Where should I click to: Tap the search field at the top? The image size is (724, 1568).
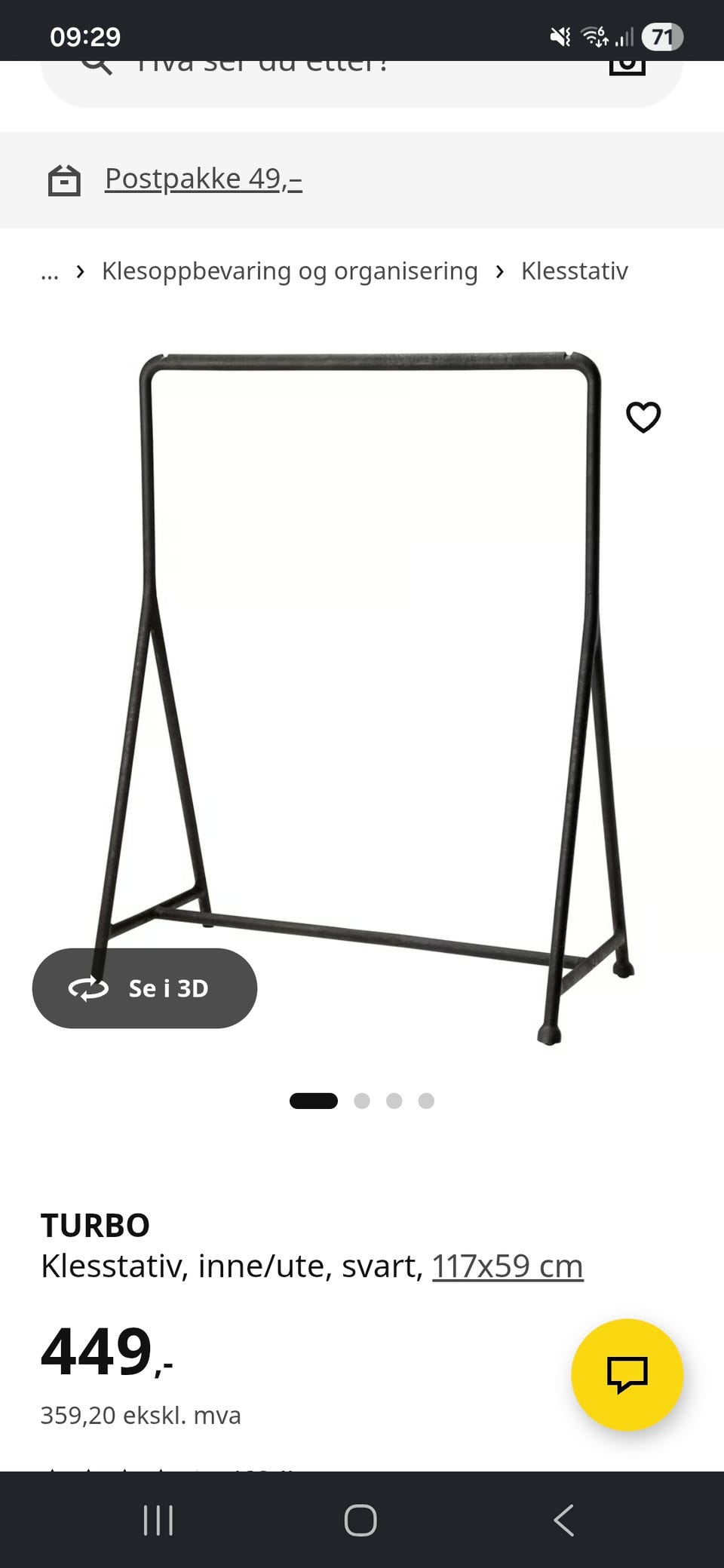pos(361,79)
